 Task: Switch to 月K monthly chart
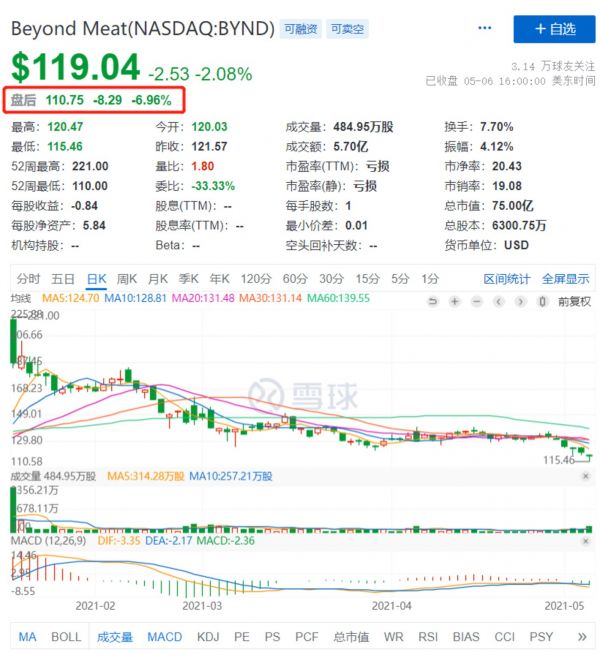point(158,278)
